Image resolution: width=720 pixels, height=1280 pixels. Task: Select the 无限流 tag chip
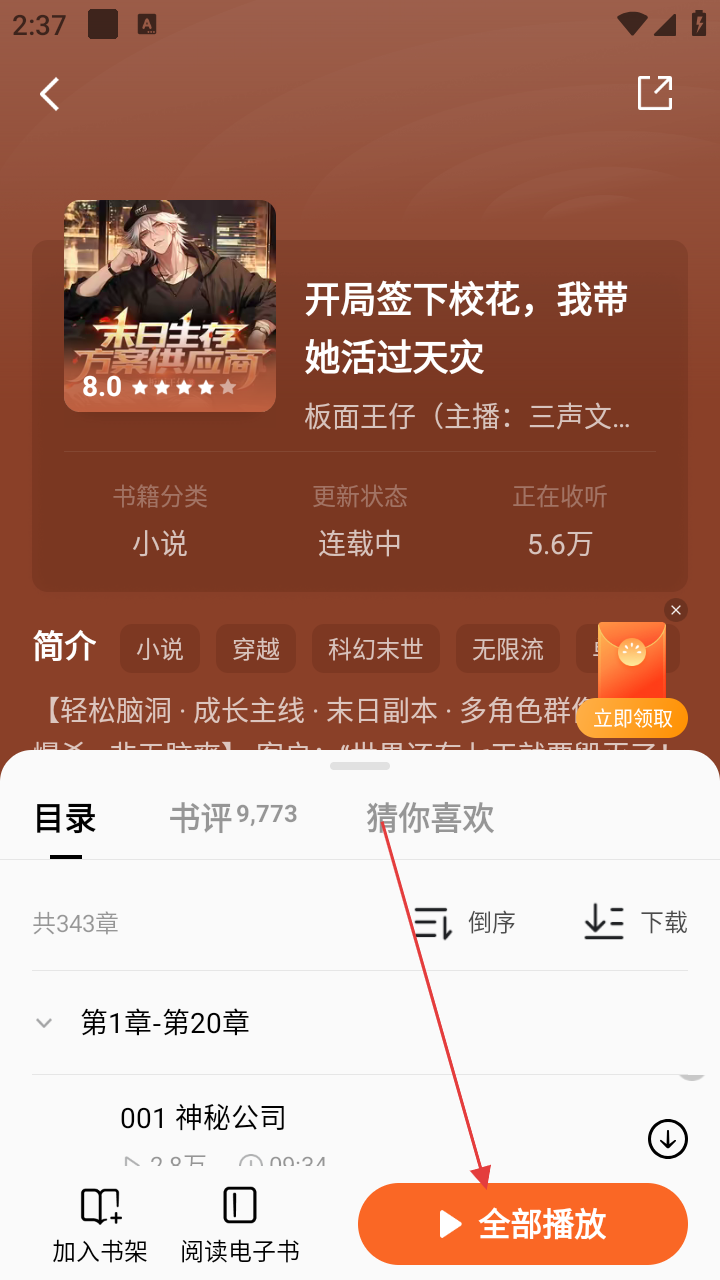tap(508, 649)
